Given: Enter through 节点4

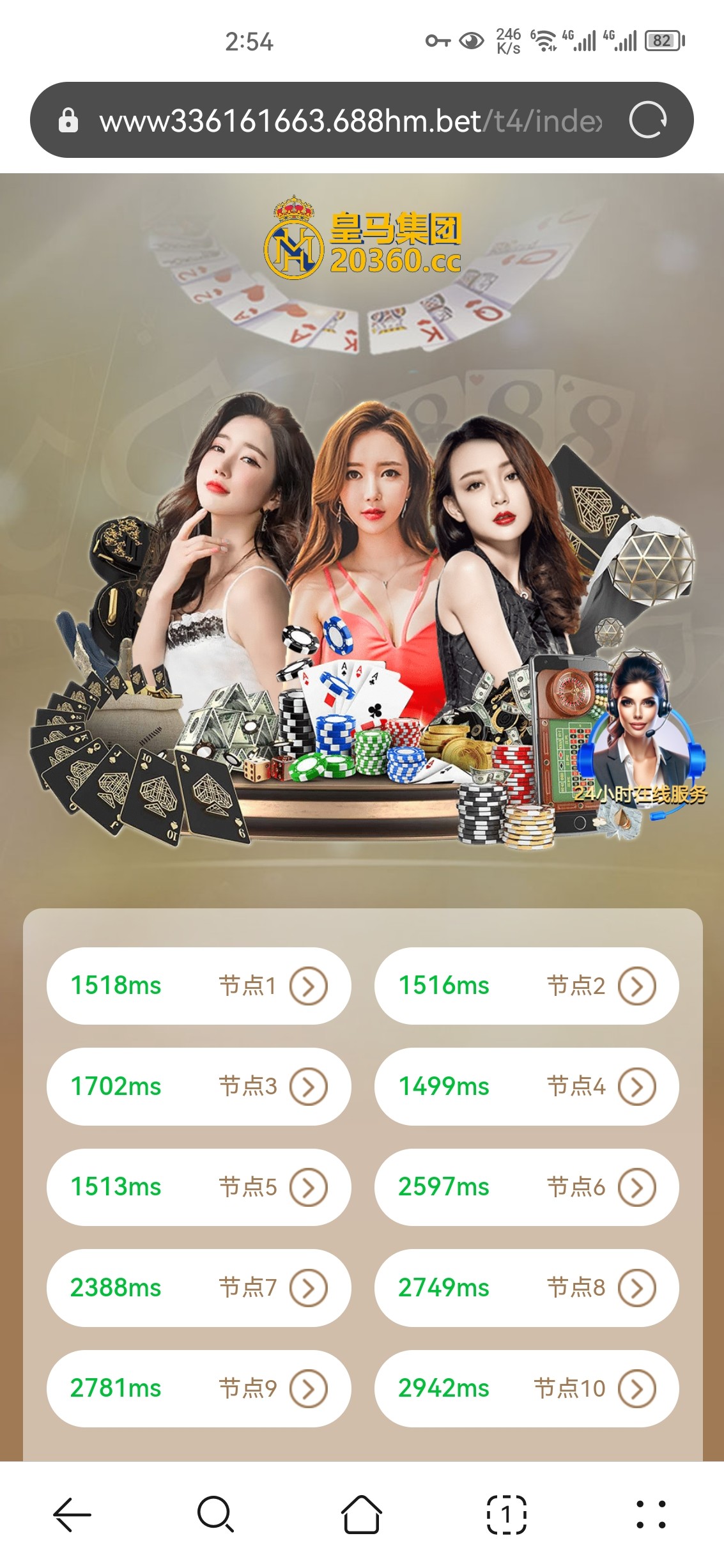Looking at the screenshot, I should coord(526,1086).
